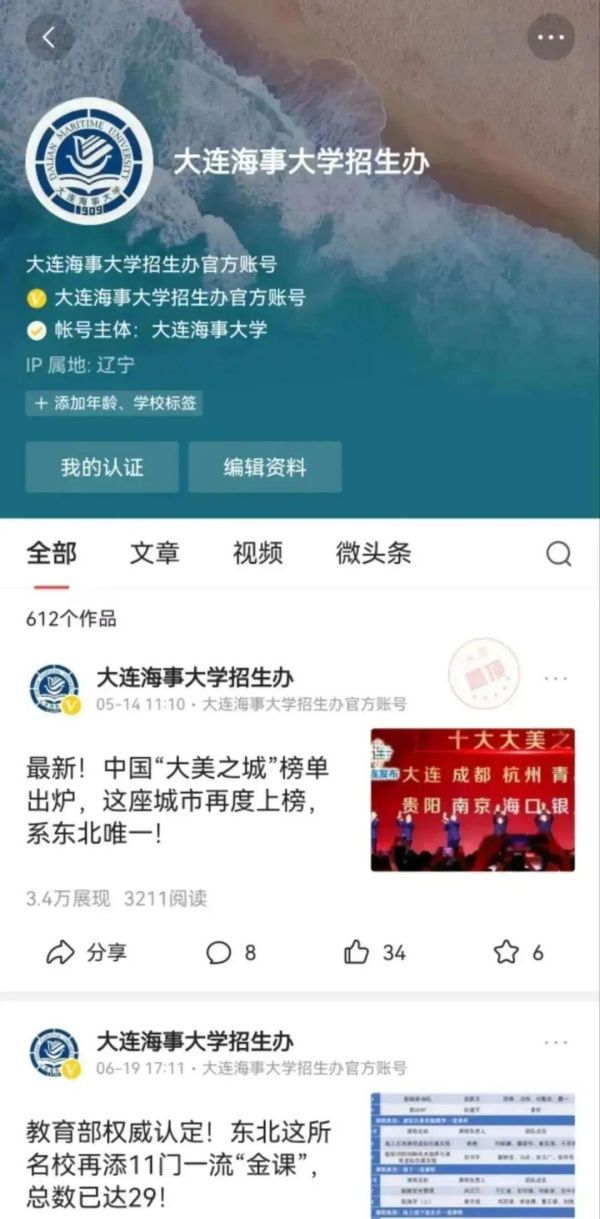Open the overflow menu in the header
600x1219 pixels.
point(551,38)
